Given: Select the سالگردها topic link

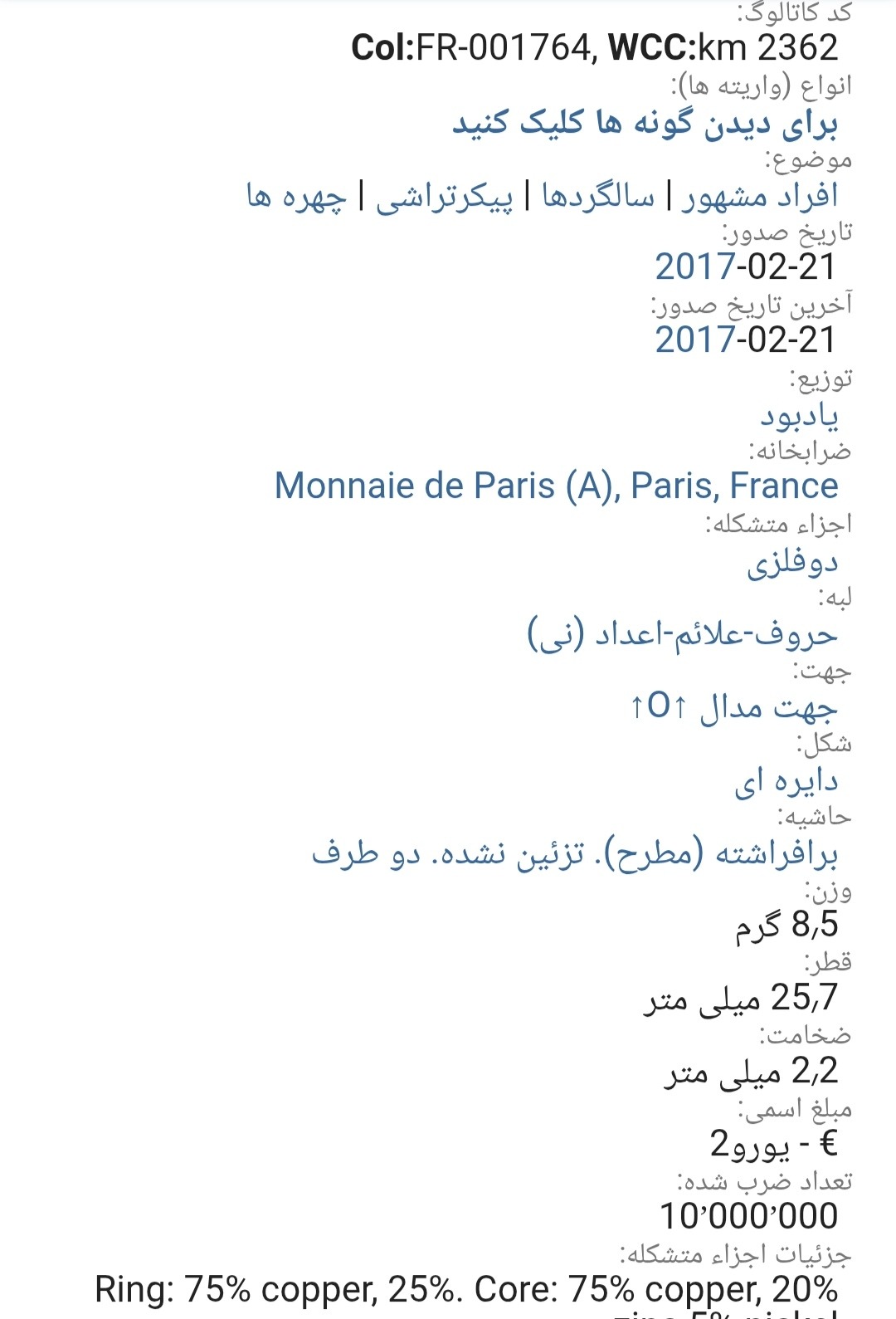Looking at the screenshot, I should click(598, 196).
